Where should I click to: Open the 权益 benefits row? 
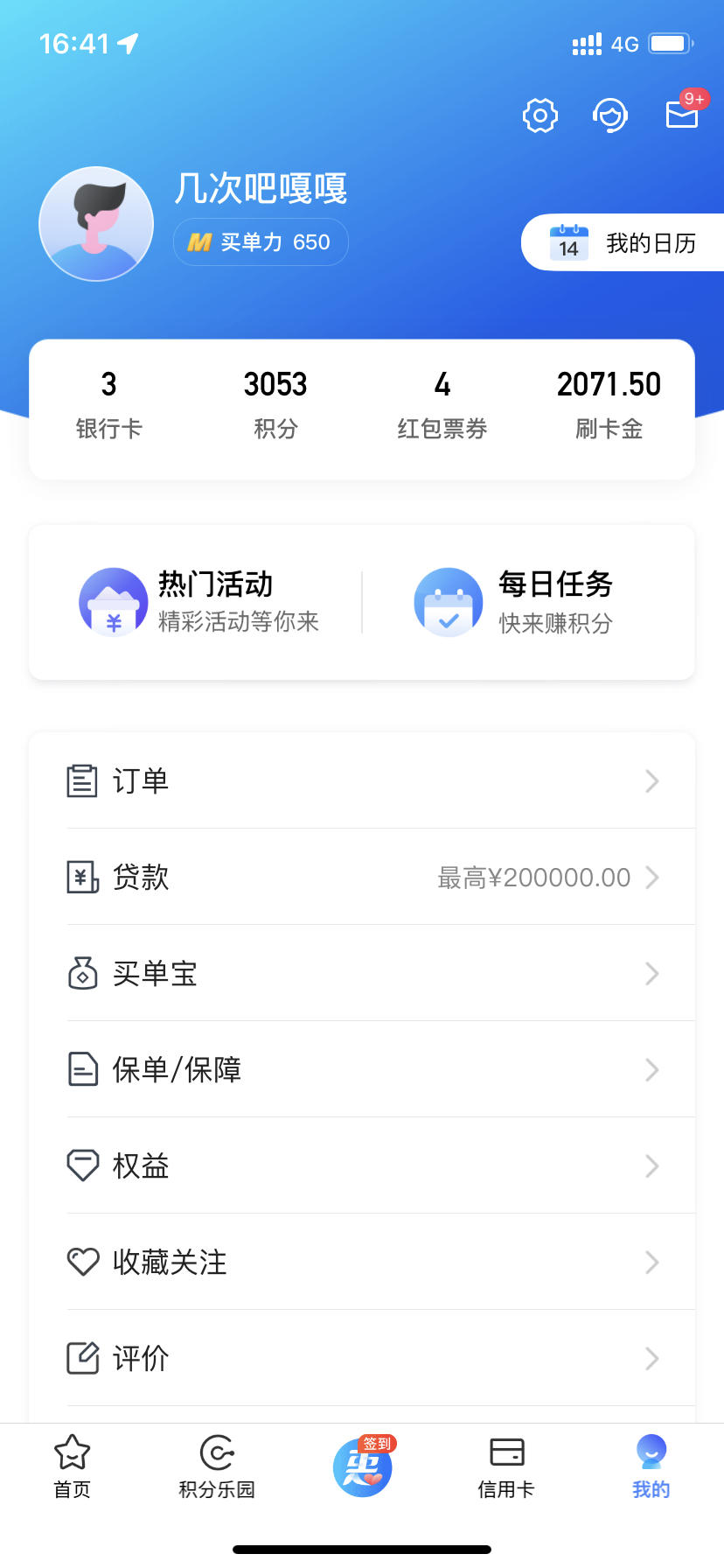(x=362, y=1165)
